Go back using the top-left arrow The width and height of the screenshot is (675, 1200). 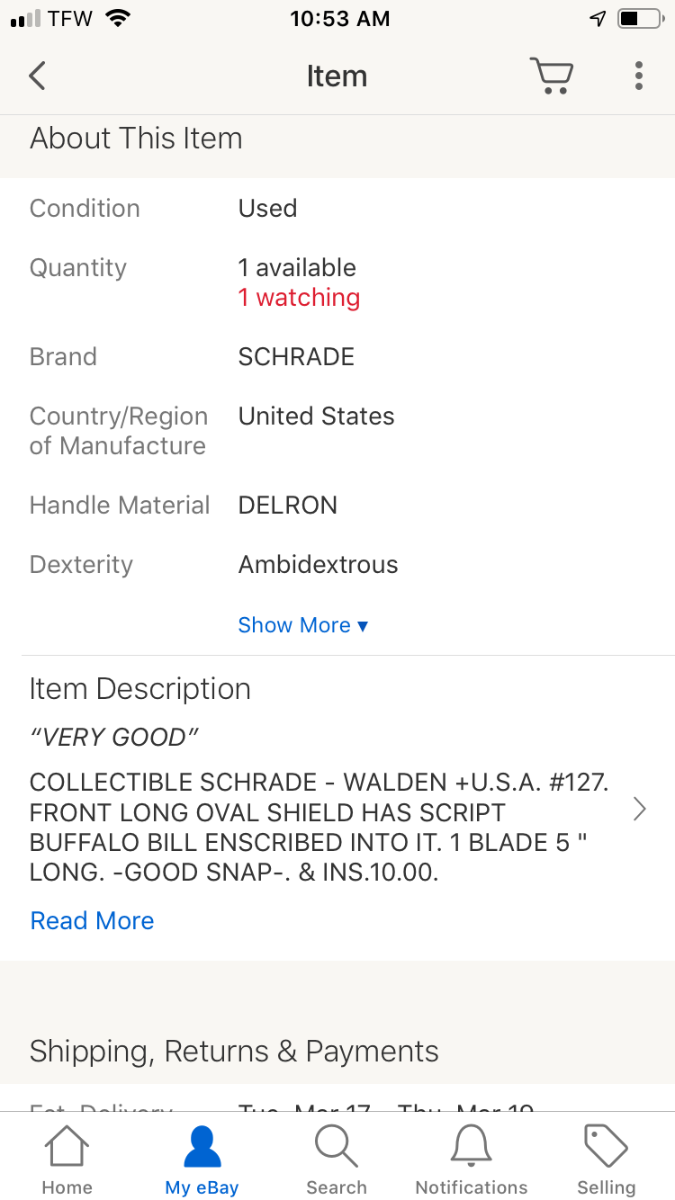[x=37, y=76]
